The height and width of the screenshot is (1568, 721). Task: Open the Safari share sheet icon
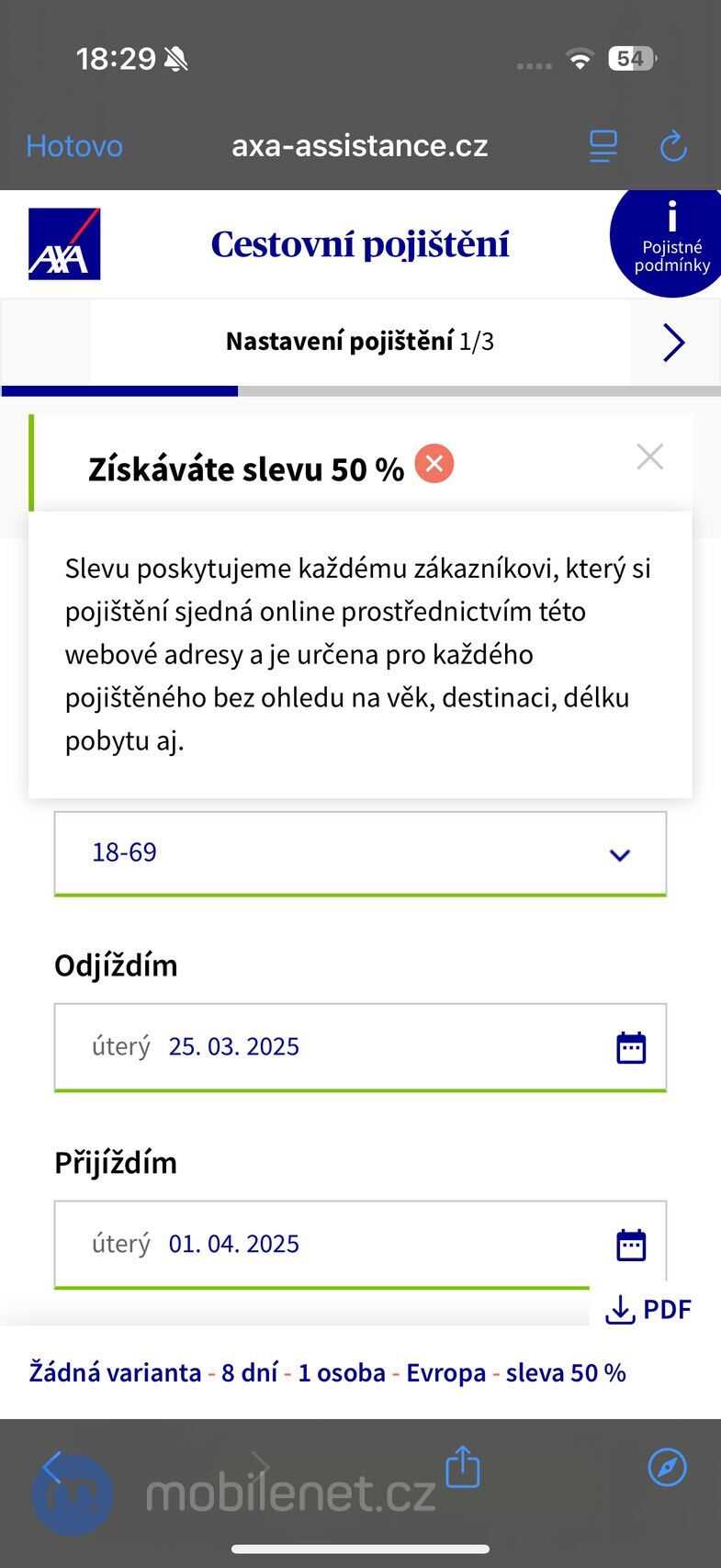[462, 1467]
